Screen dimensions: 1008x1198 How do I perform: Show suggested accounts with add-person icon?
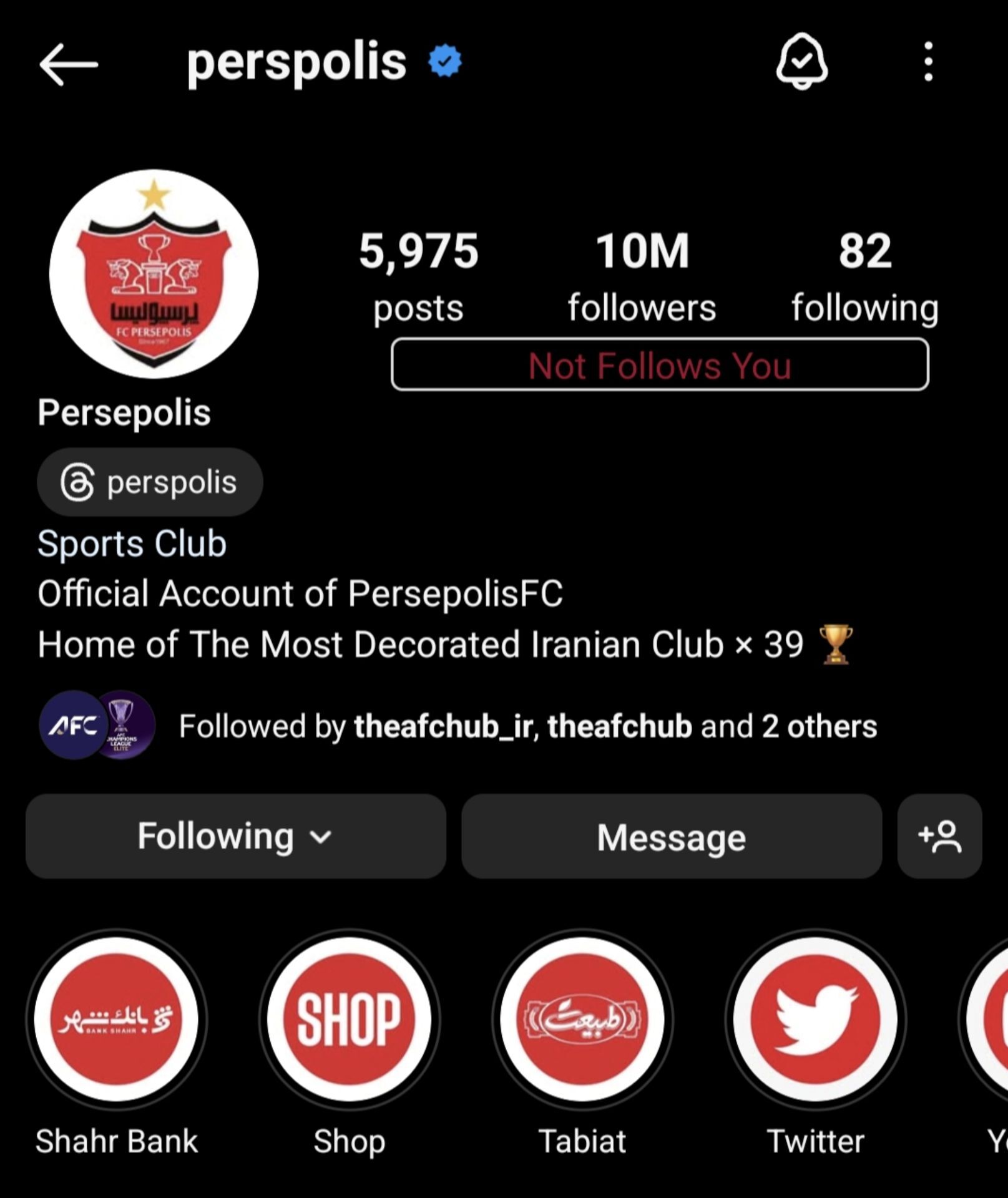pyautogui.click(x=939, y=836)
